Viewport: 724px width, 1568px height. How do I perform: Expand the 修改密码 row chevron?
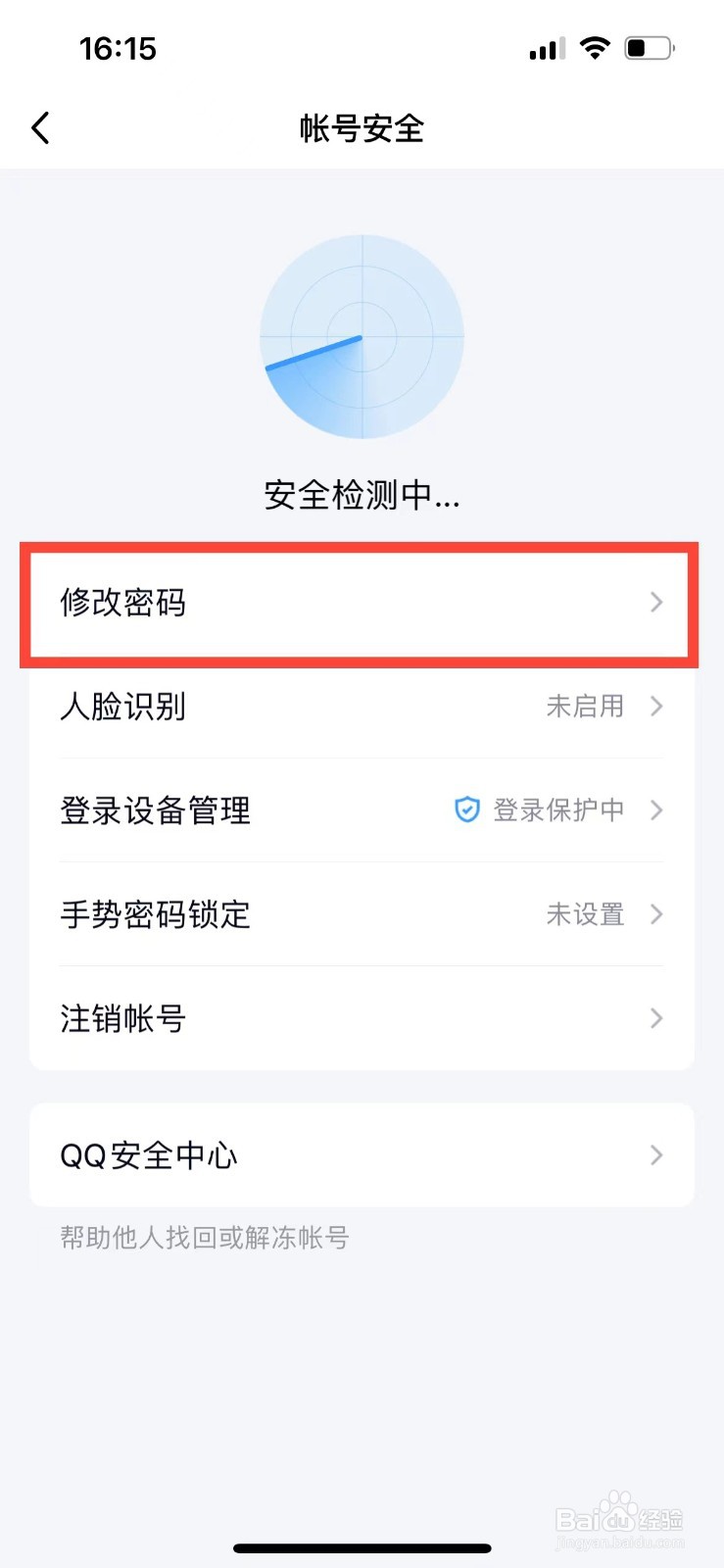point(655,604)
